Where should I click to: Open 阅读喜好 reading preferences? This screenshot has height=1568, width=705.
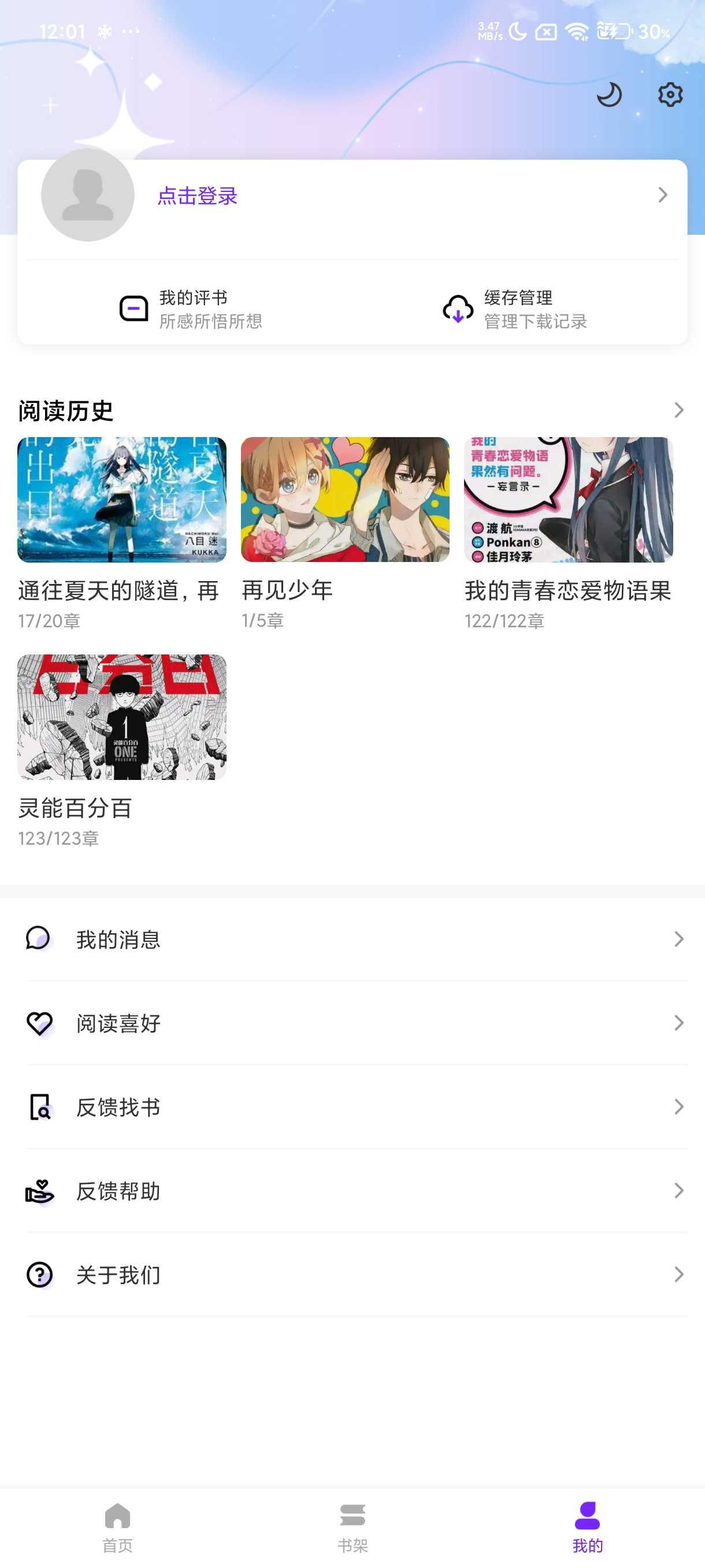pyautogui.click(x=353, y=1023)
